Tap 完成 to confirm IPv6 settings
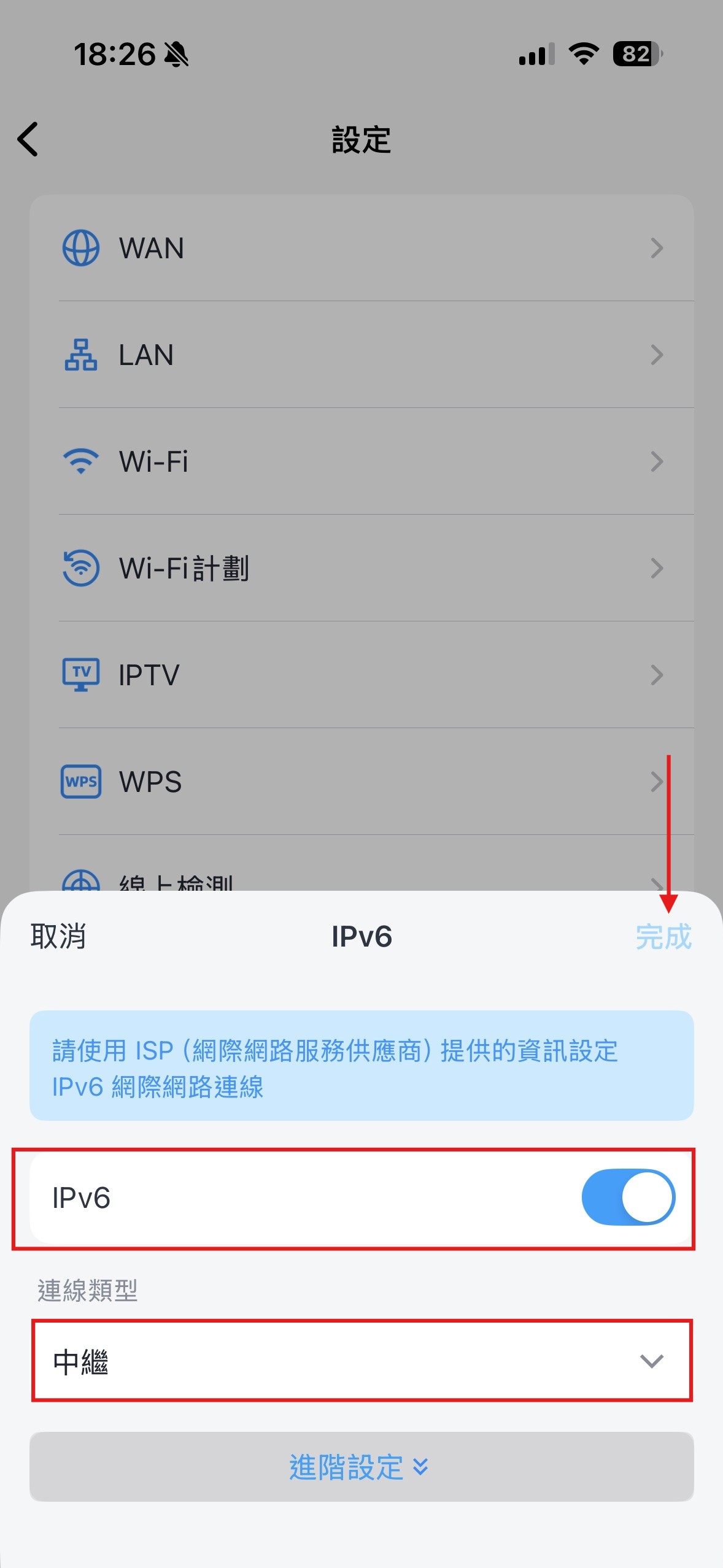Image resolution: width=723 pixels, height=1568 pixels. [x=665, y=936]
